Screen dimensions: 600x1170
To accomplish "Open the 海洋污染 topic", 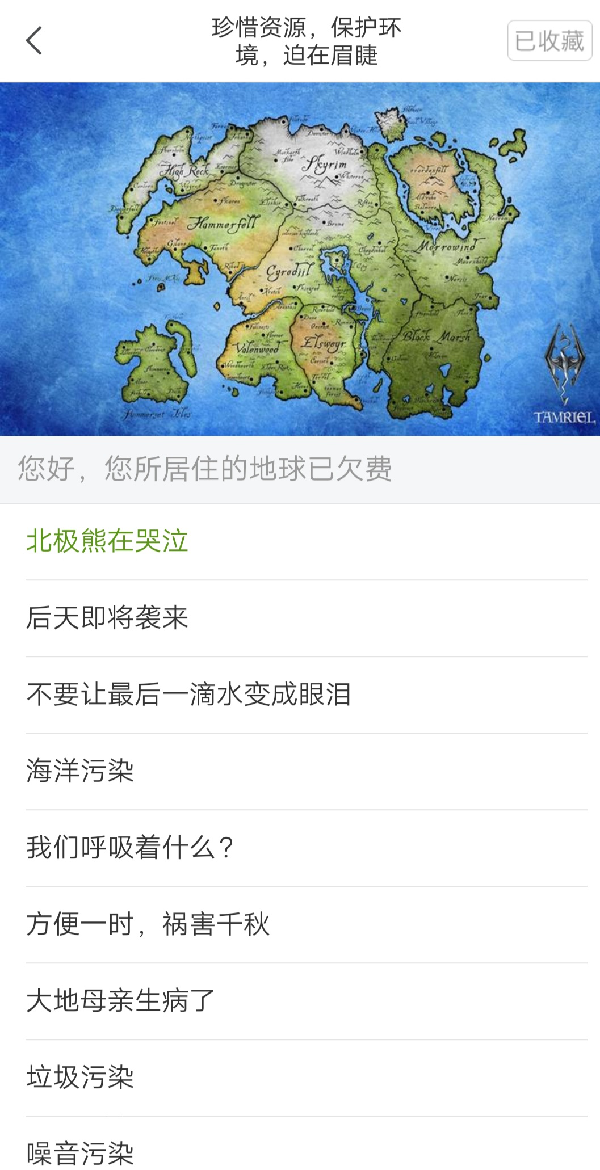I will (x=80, y=771).
